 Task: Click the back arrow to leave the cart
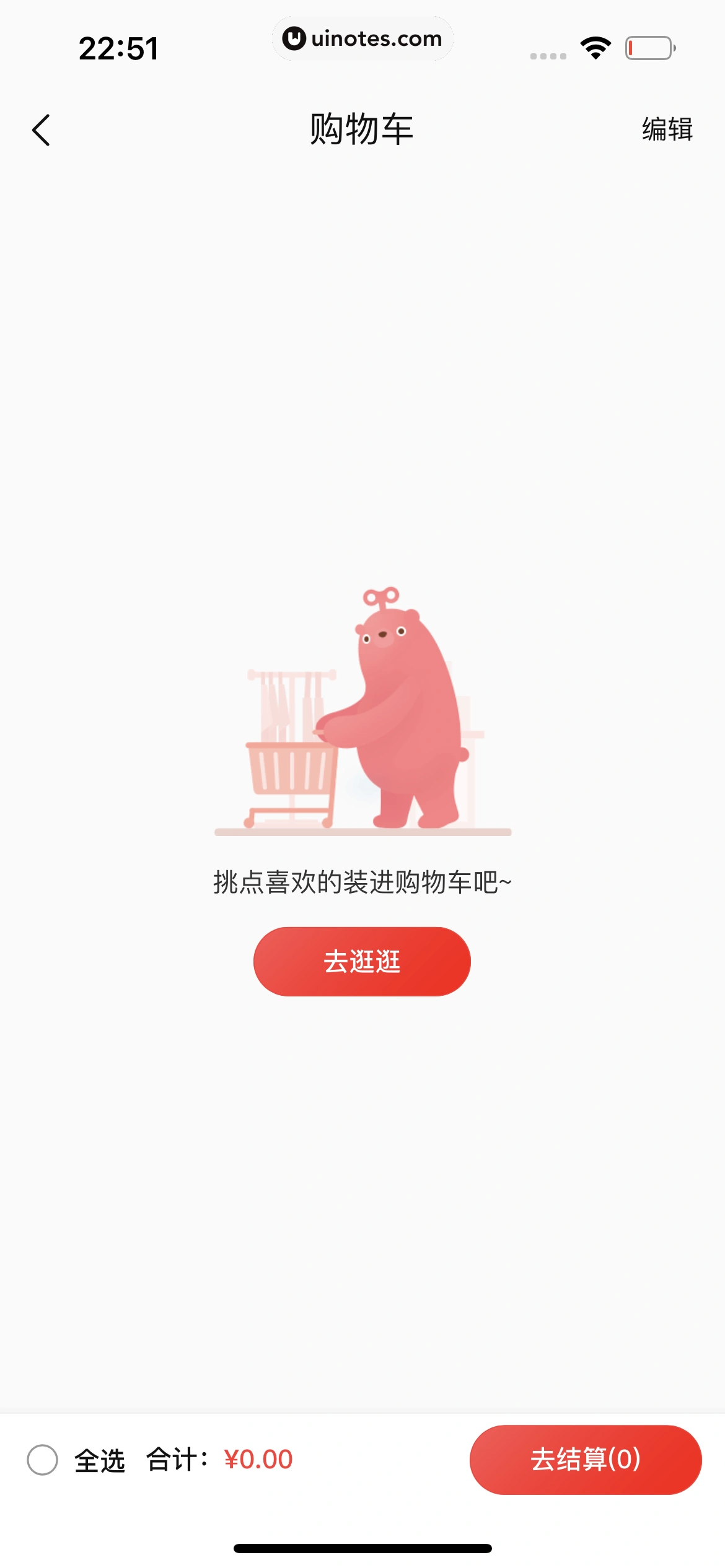point(41,130)
